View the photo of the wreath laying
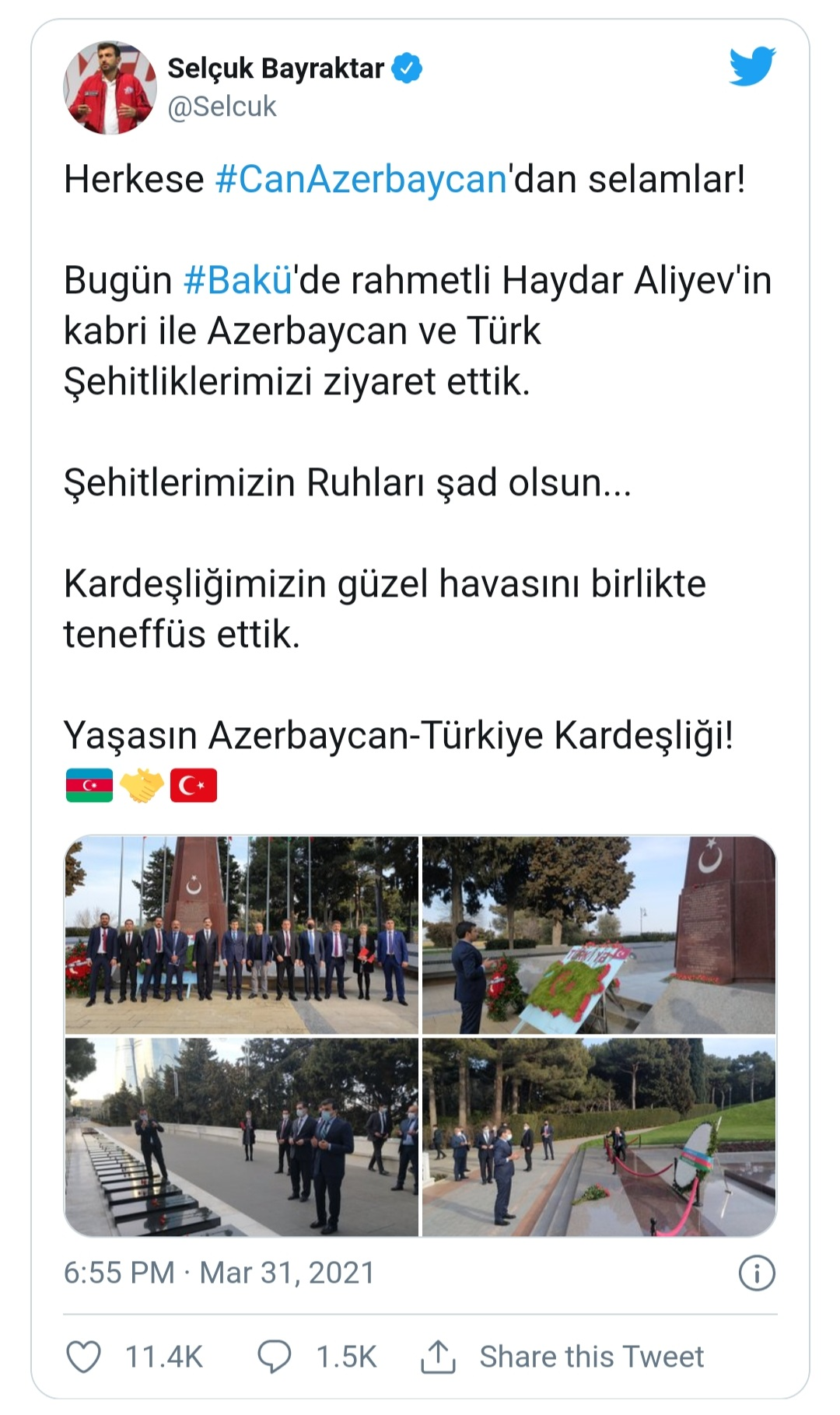The image size is (840, 1415). tap(599, 934)
